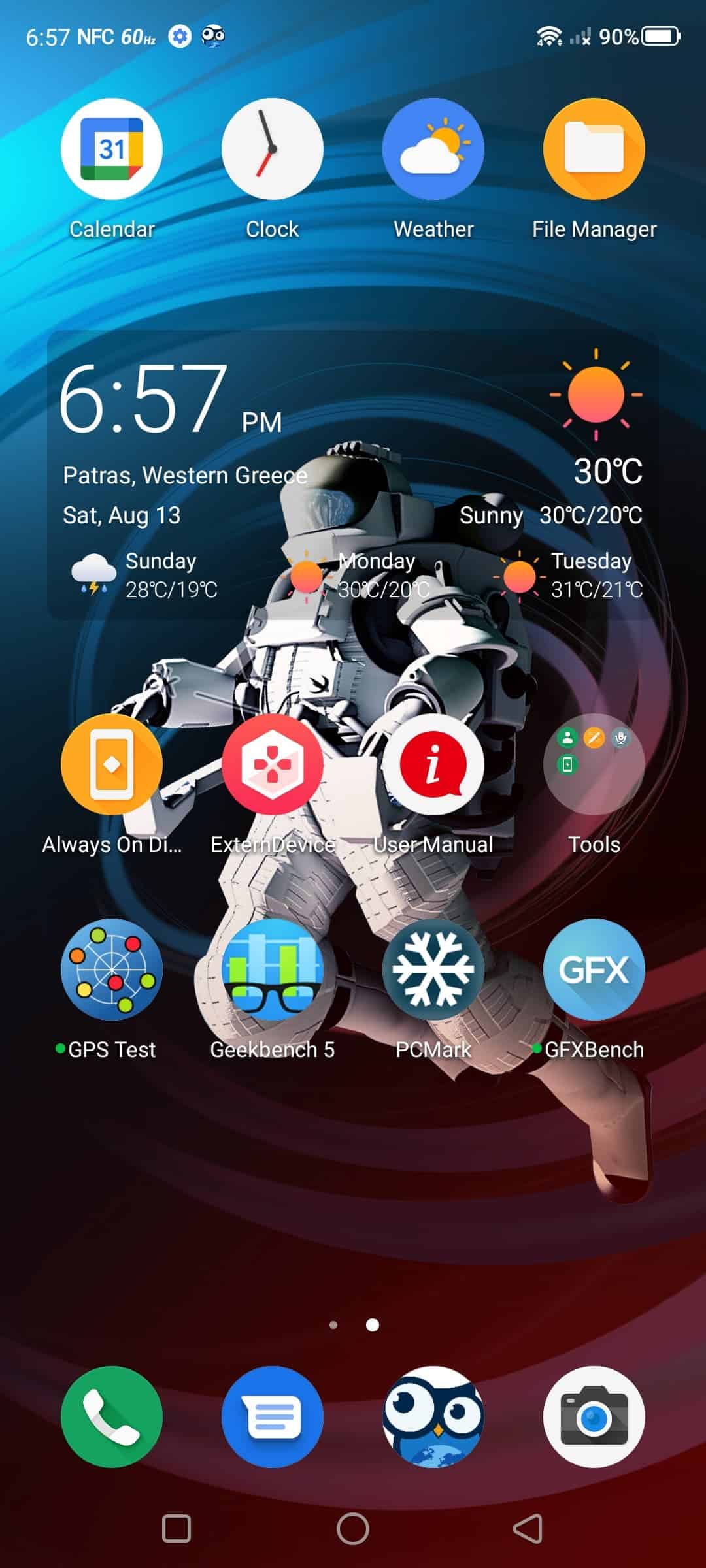The width and height of the screenshot is (706, 1568).
Task: Open GFXBench
Action: point(594,970)
